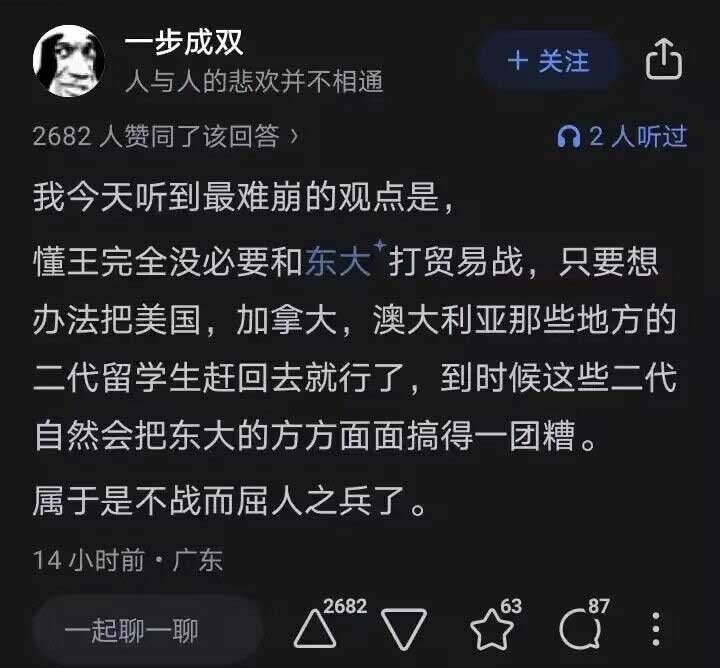Downvote this answer
The image size is (720, 668).
(x=404, y=630)
